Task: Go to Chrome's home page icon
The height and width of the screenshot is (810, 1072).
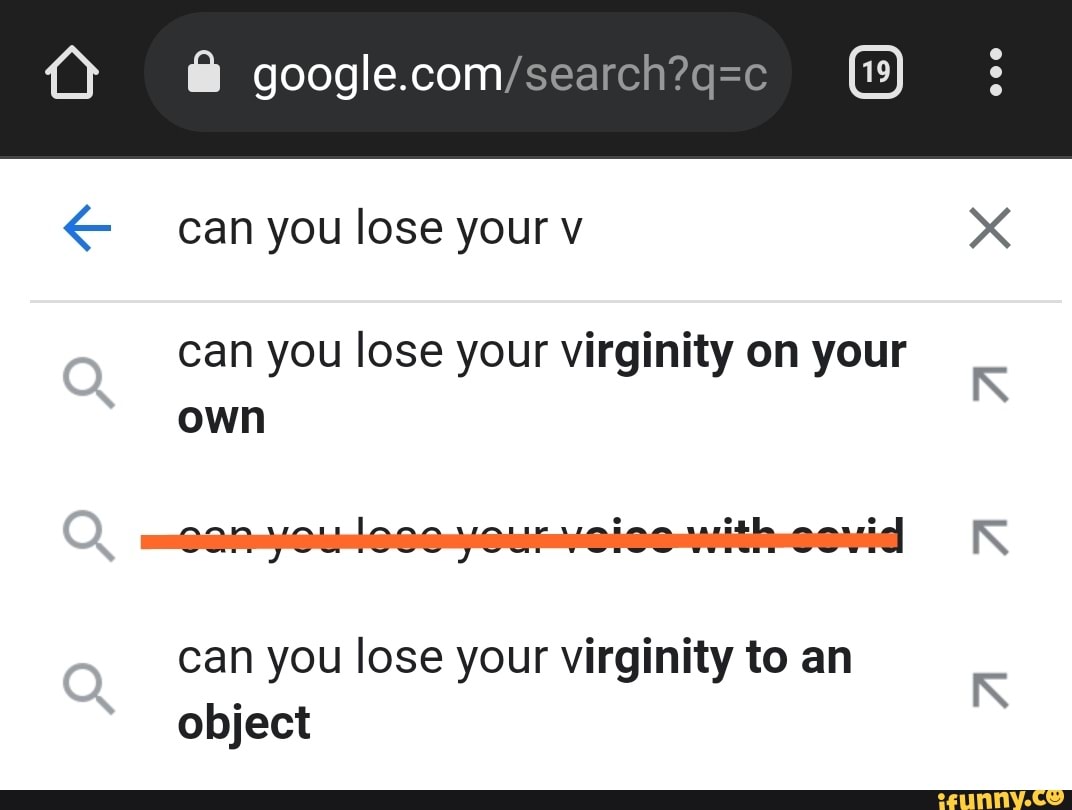Action: point(72,75)
